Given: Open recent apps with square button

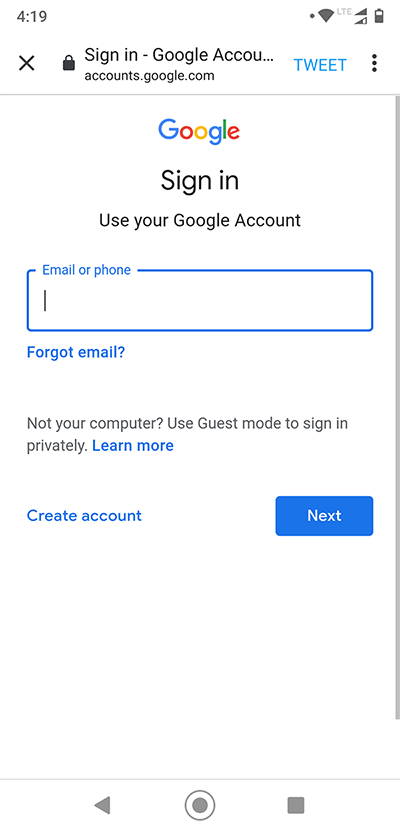Looking at the screenshot, I should (x=295, y=805).
